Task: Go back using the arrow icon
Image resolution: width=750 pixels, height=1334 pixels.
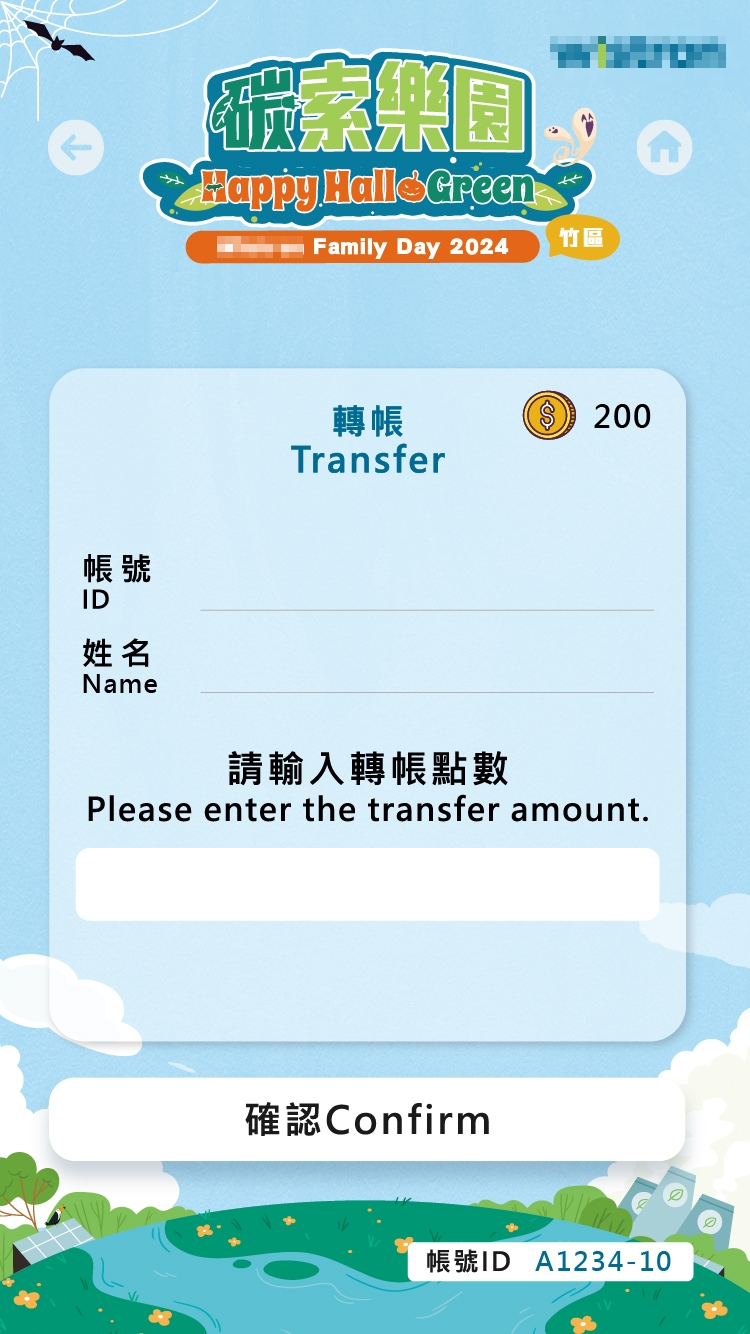Action: 76,148
